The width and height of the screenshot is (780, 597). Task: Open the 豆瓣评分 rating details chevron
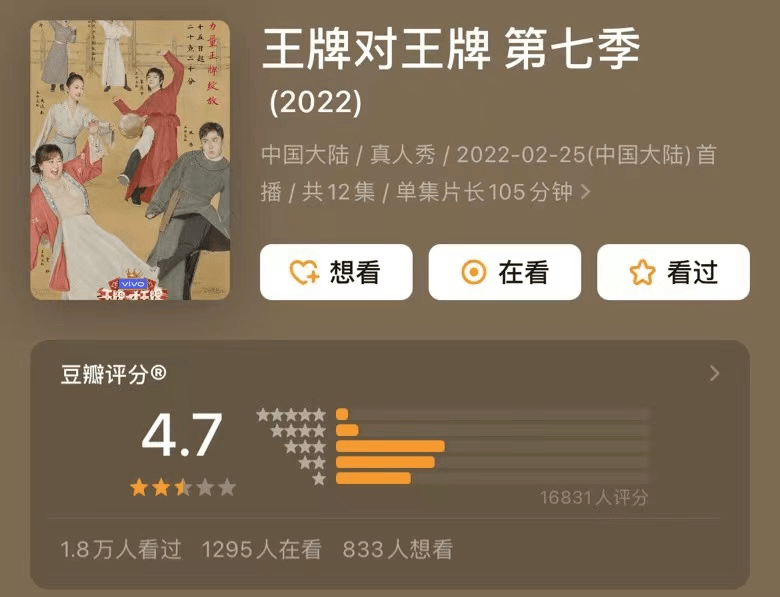[714, 374]
